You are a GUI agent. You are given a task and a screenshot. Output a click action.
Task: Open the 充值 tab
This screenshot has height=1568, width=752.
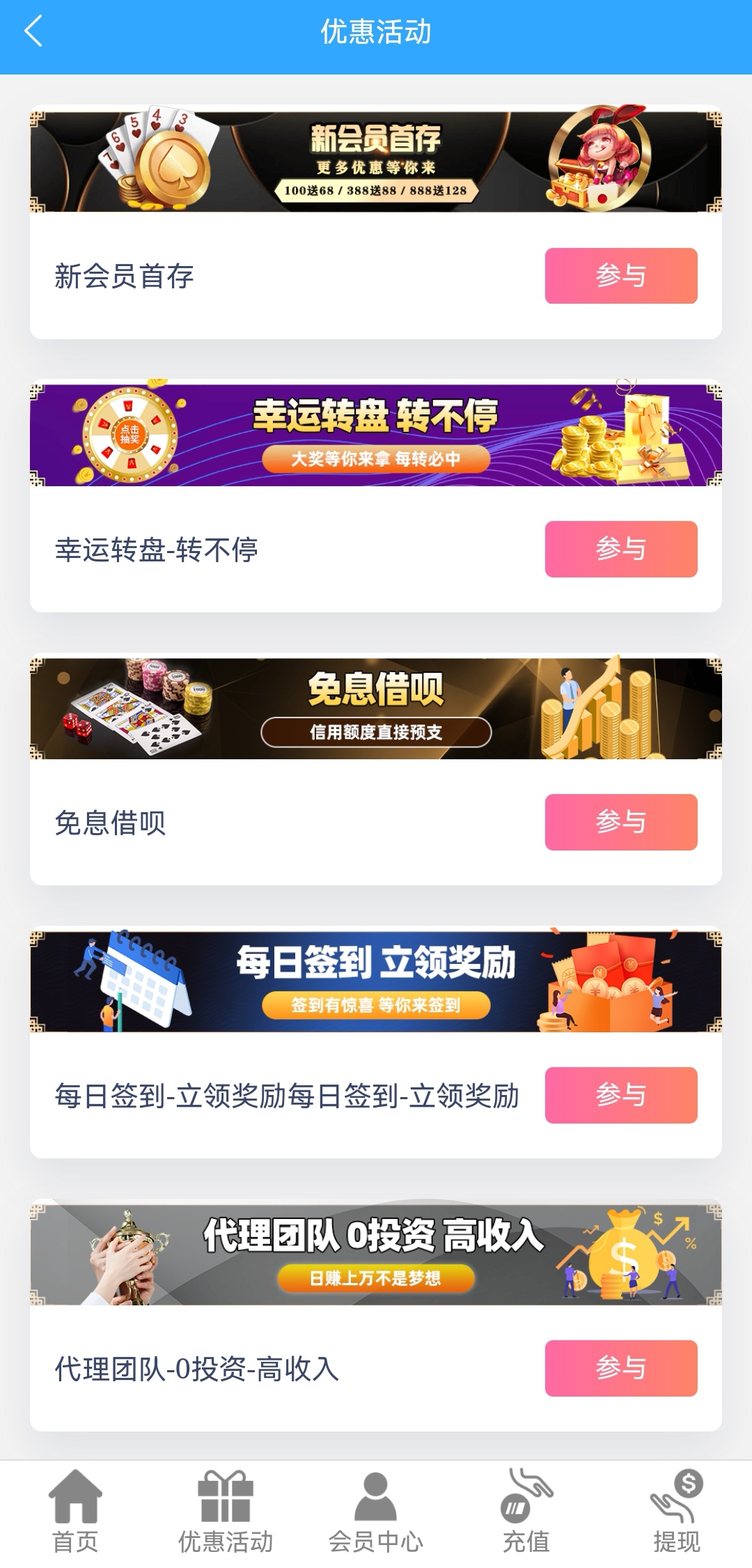[x=526, y=1513]
